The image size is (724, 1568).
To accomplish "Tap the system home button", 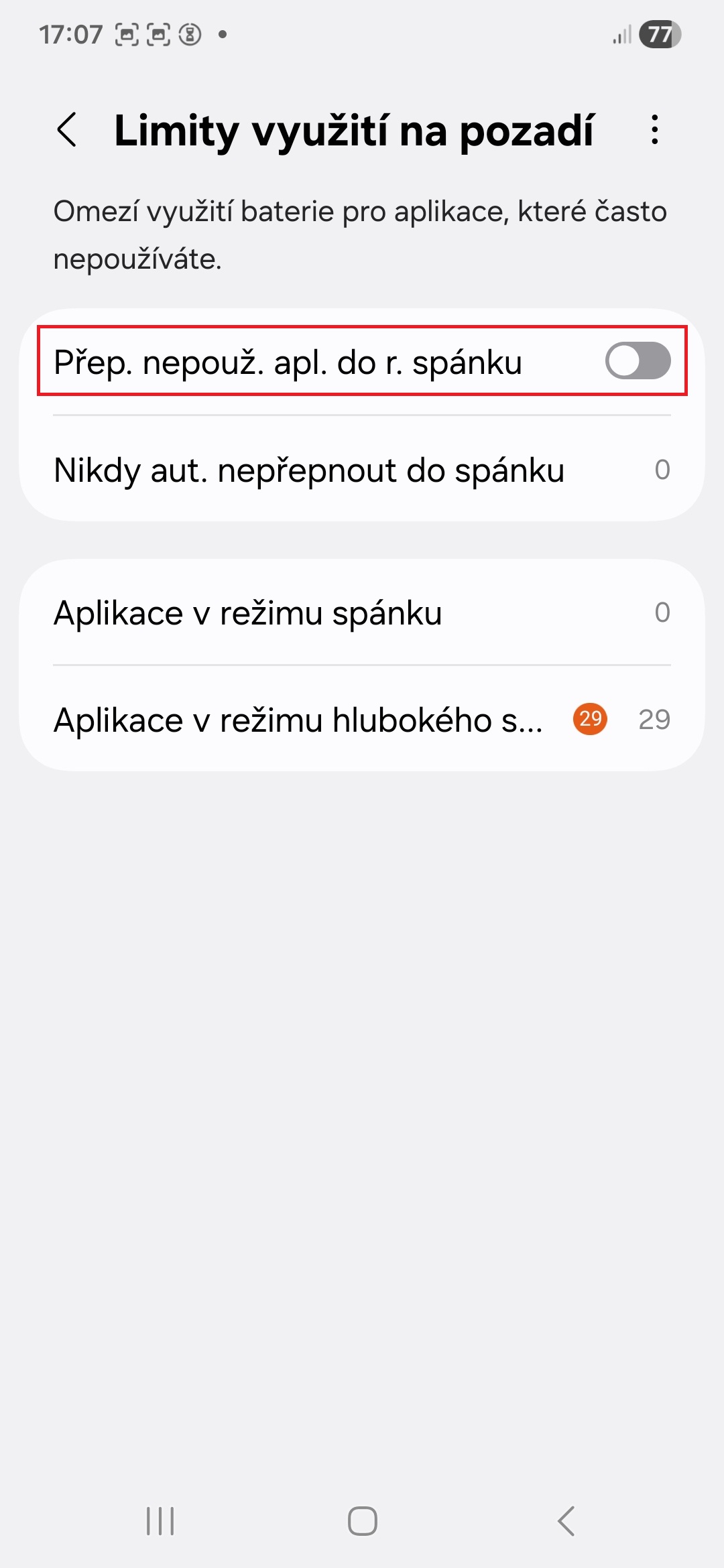I will click(x=362, y=1520).
